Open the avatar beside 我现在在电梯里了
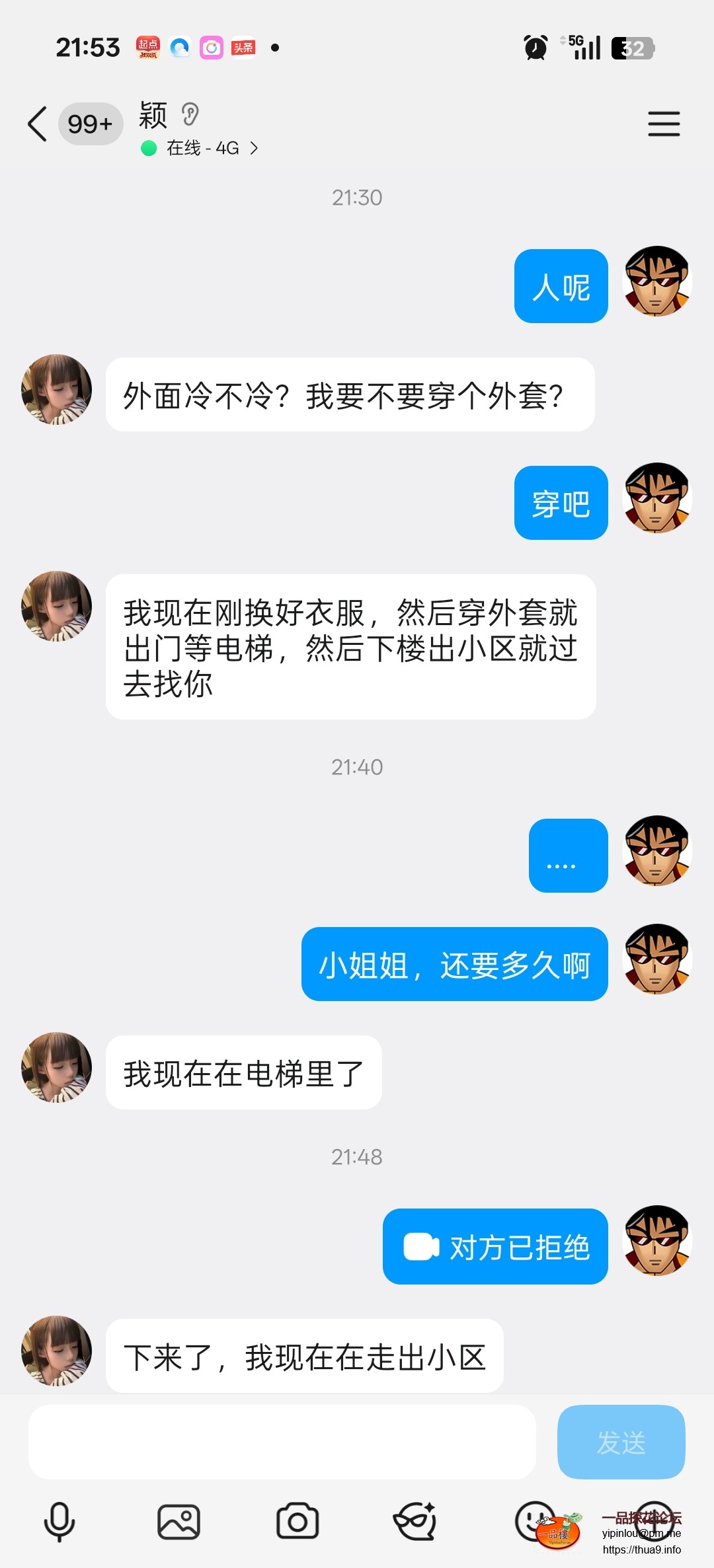Image resolution: width=714 pixels, height=1568 pixels. [x=57, y=1067]
